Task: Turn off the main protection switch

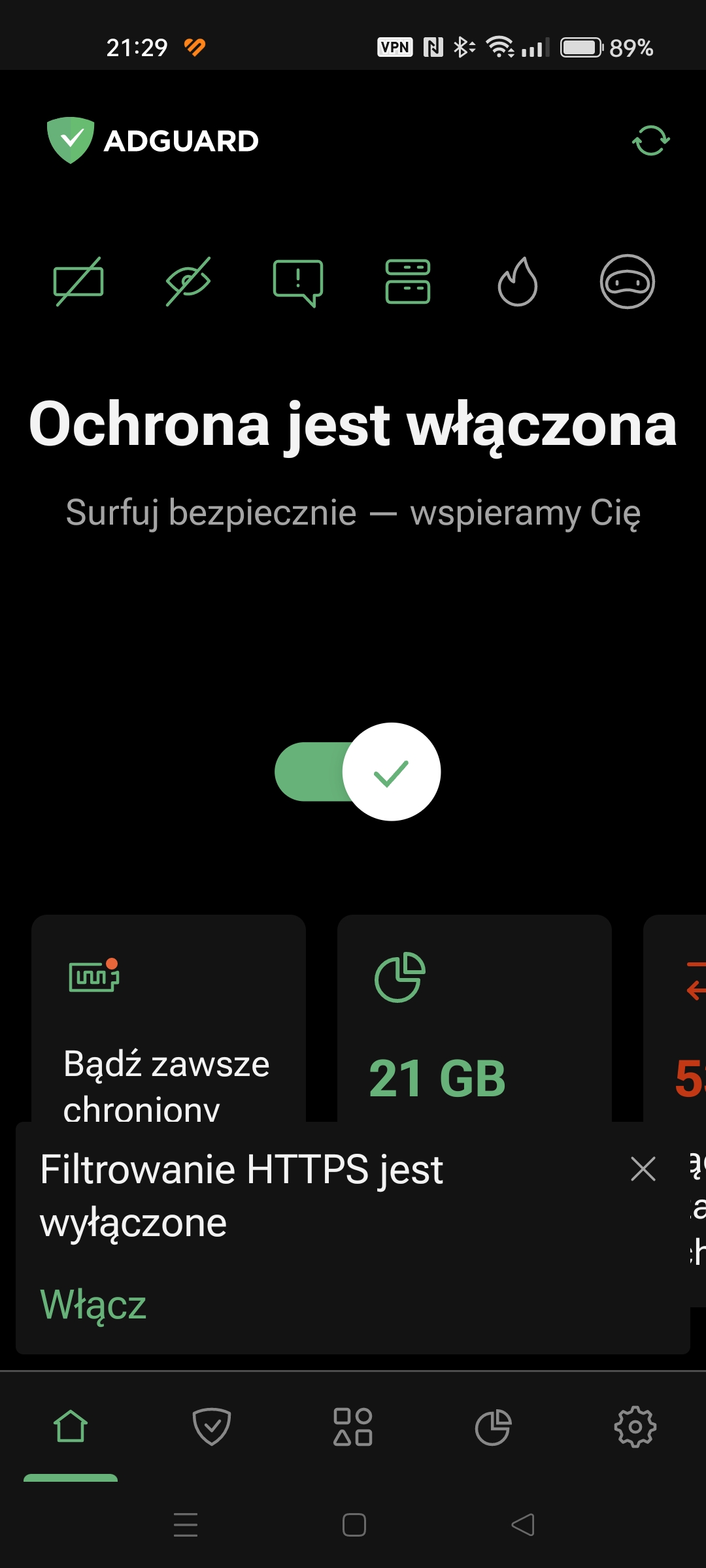Action: pyautogui.click(x=358, y=772)
